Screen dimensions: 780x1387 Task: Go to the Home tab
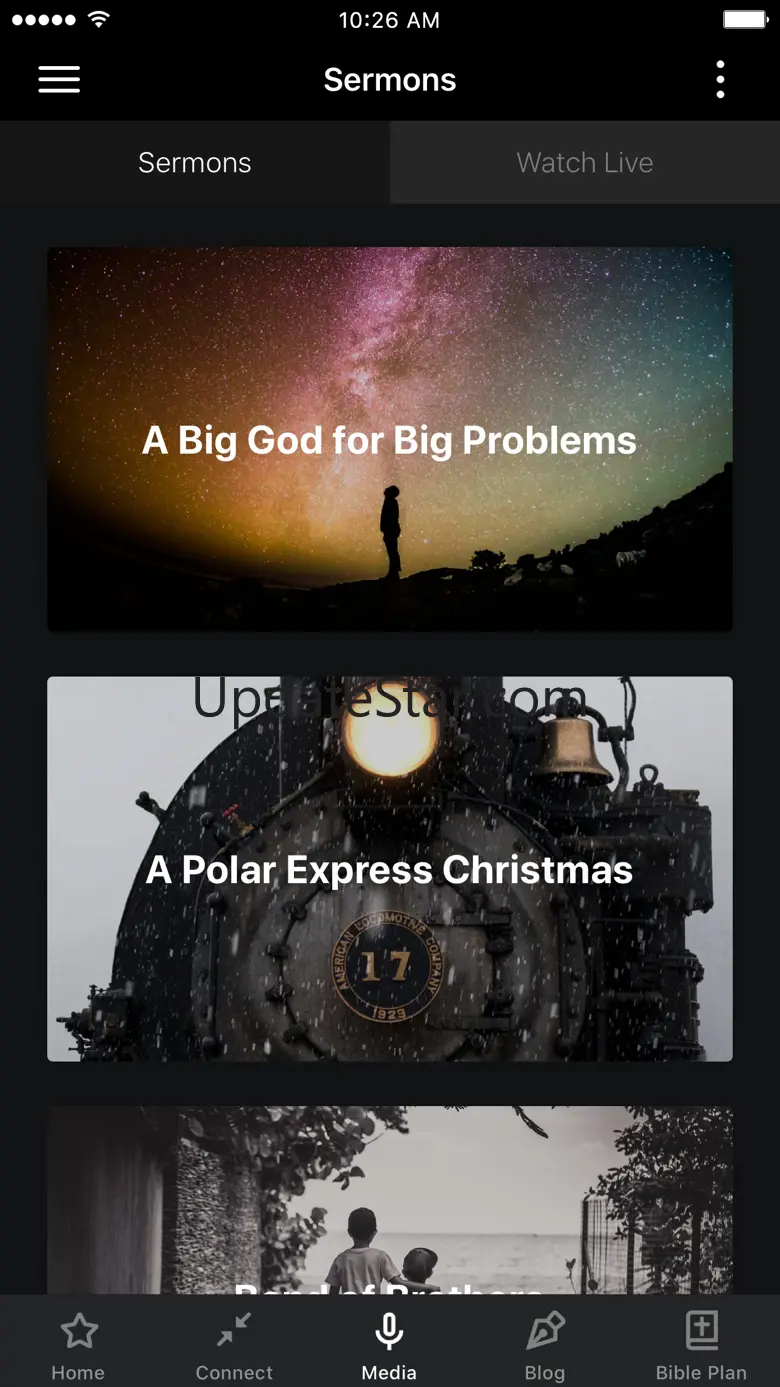click(78, 1345)
